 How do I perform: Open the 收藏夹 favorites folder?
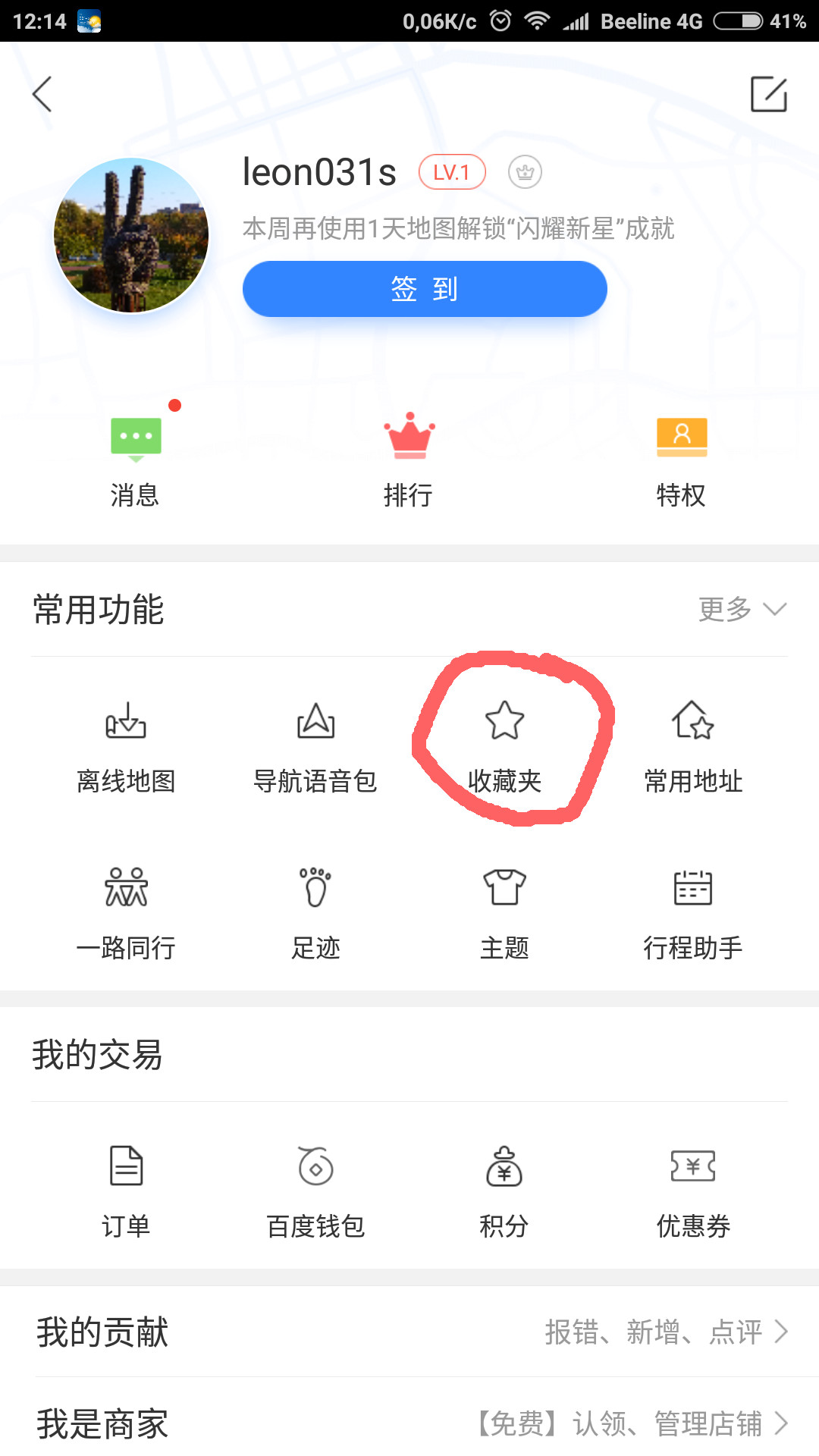504,747
